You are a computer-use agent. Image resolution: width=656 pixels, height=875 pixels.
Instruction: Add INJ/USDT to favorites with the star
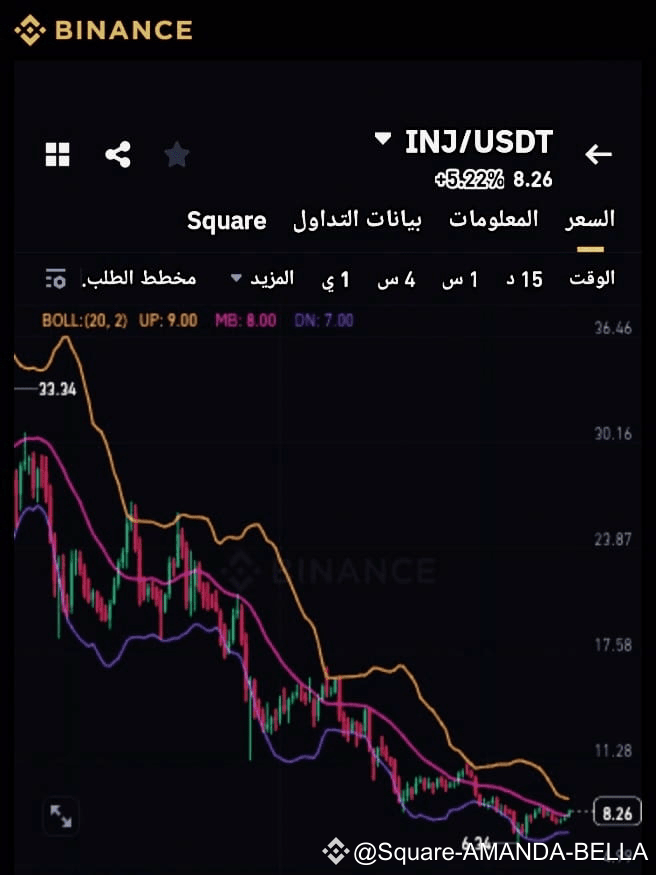click(x=177, y=154)
